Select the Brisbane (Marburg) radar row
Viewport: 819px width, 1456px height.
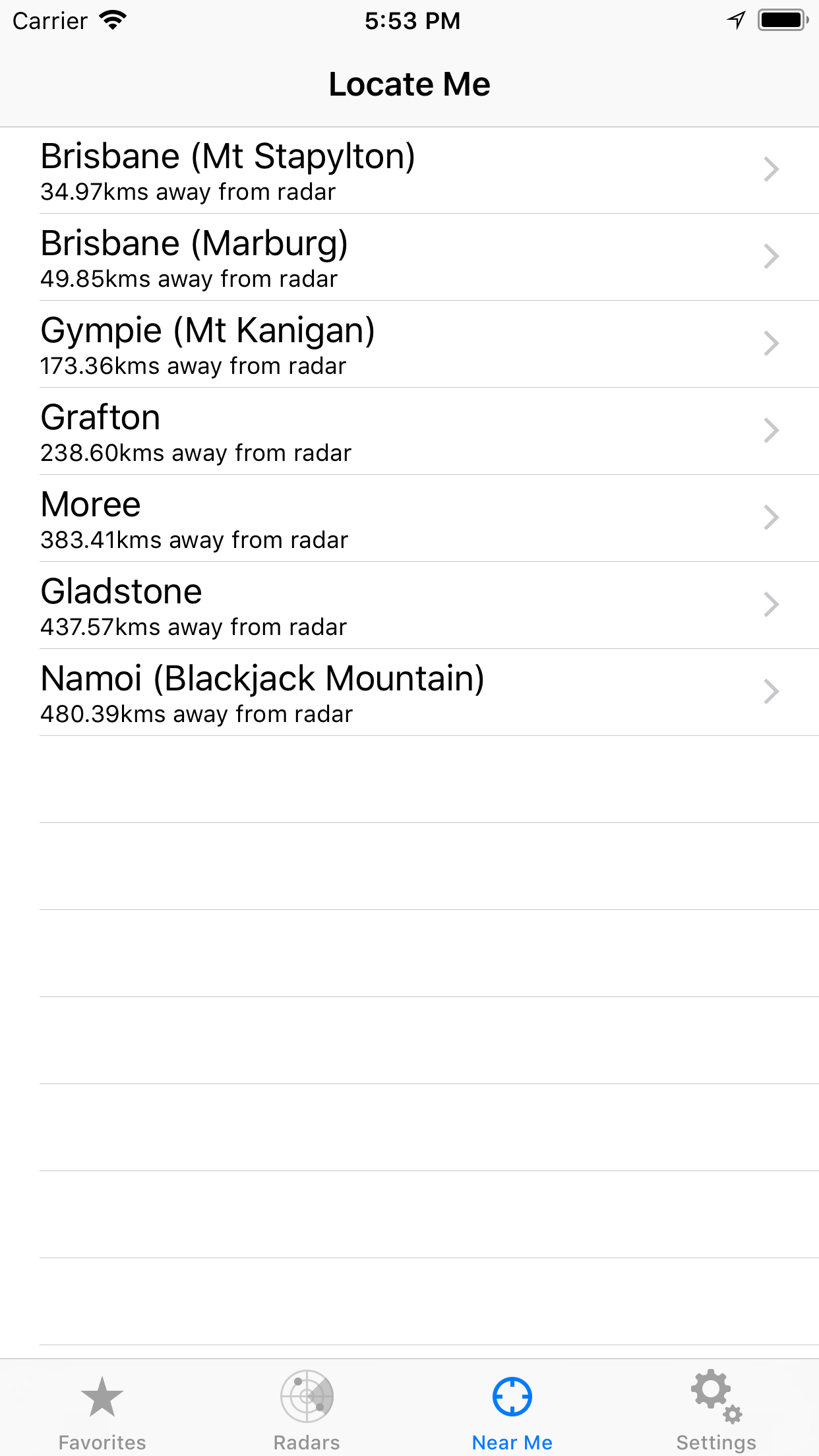tap(409, 257)
